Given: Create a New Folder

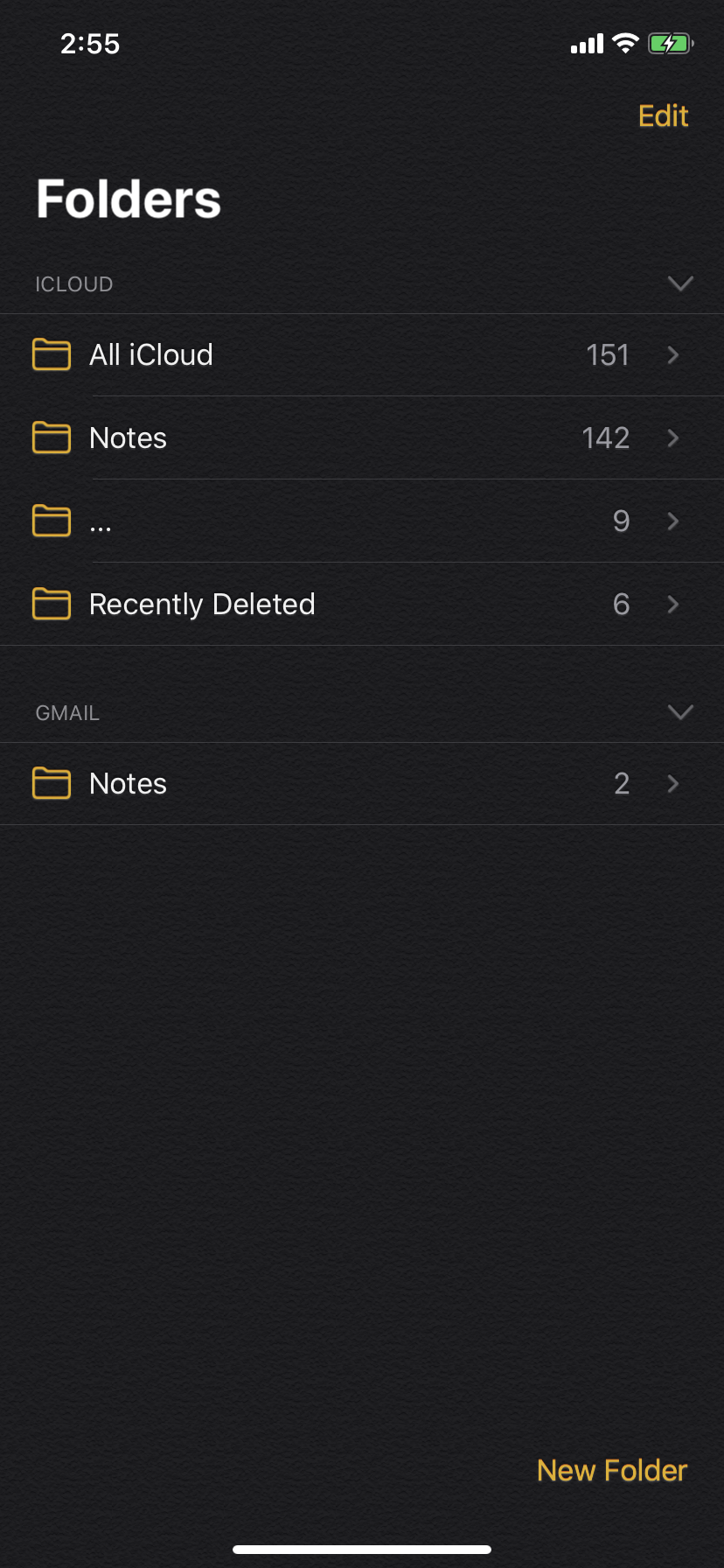Looking at the screenshot, I should coord(612,1470).
